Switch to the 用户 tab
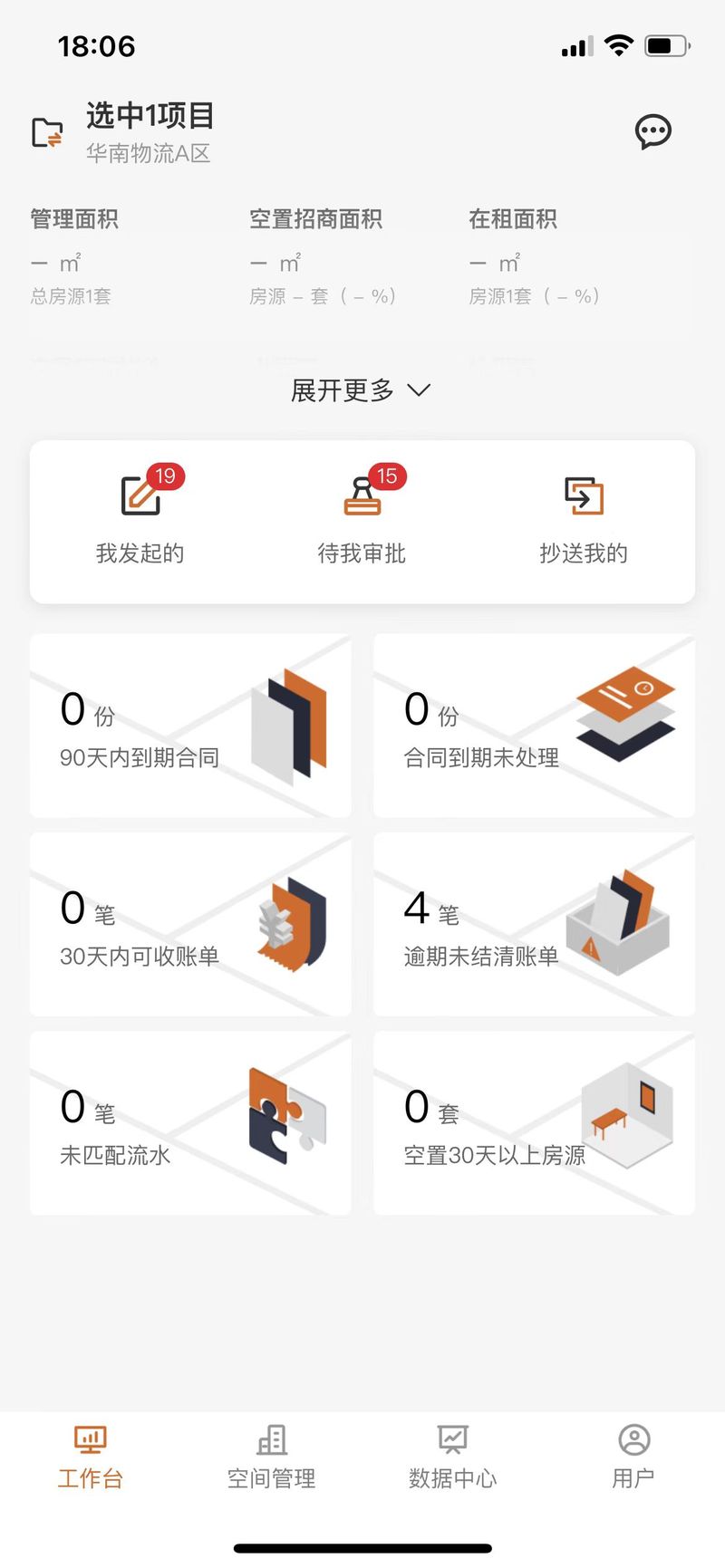Viewport: 725px width, 1568px height. [633, 1457]
